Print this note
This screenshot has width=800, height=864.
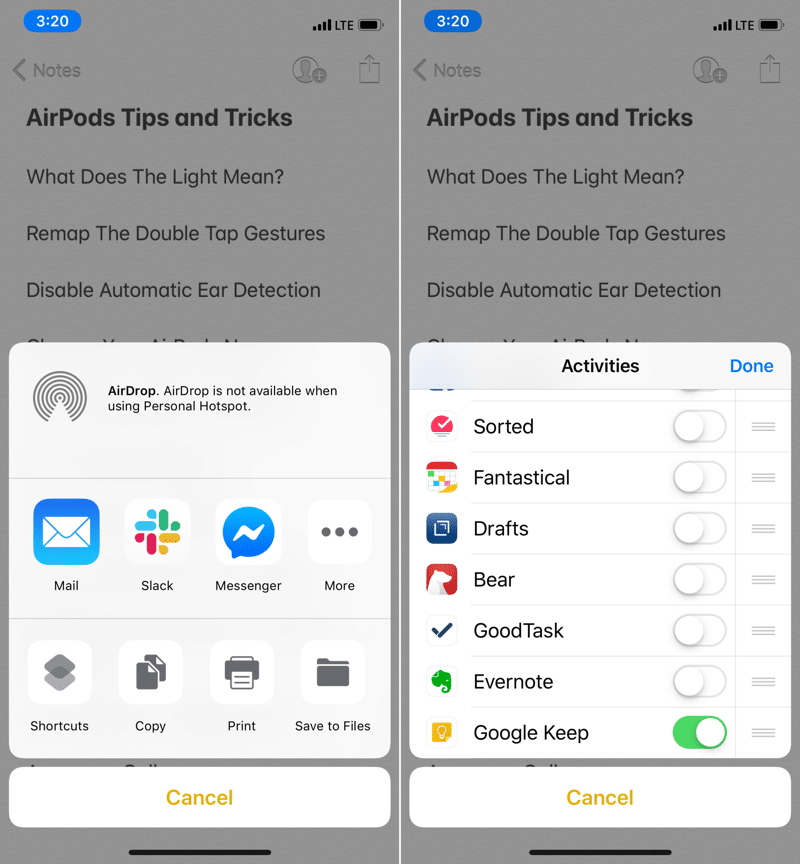pos(242,673)
